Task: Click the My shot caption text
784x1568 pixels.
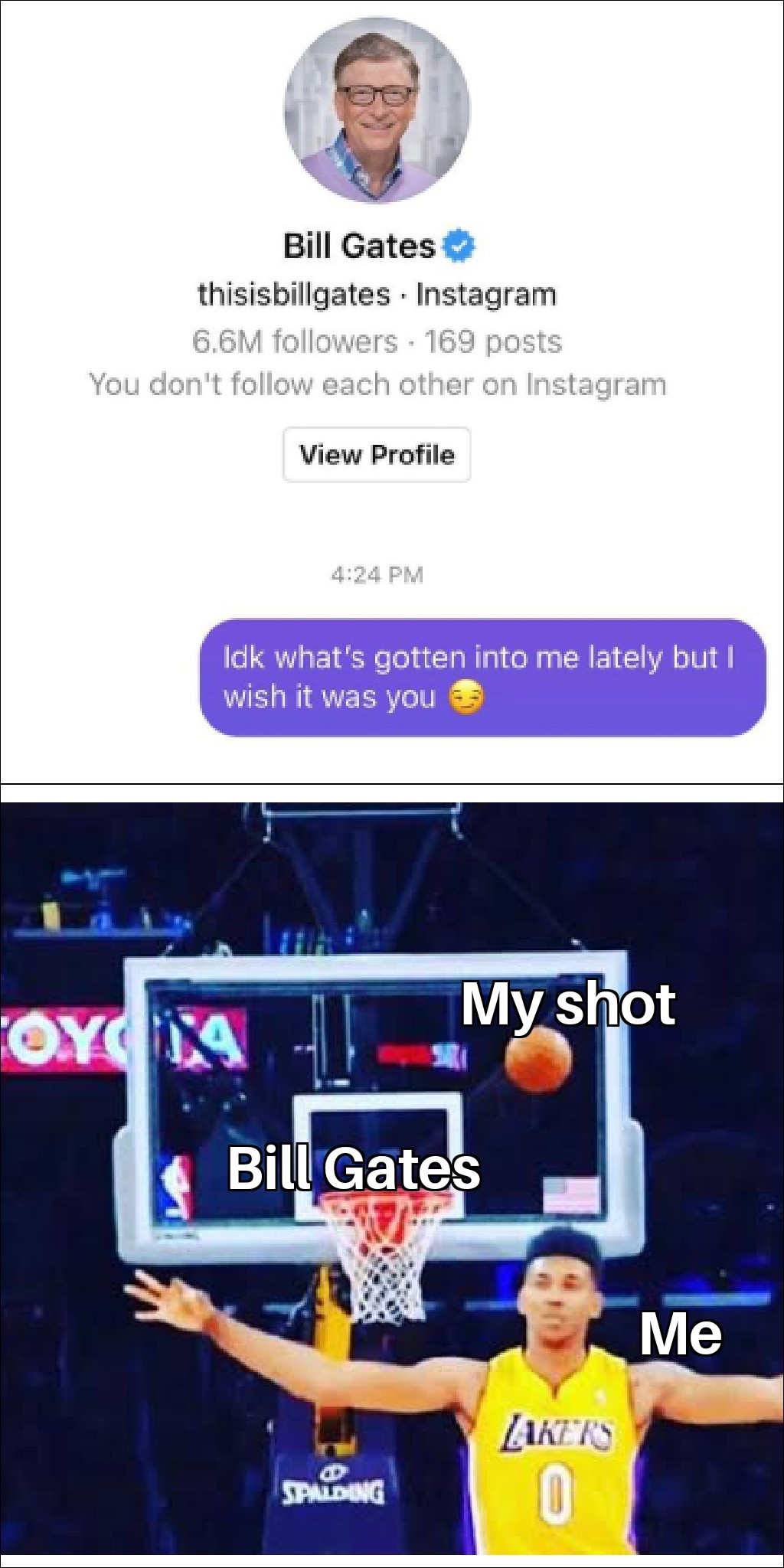Action: pos(570,1003)
